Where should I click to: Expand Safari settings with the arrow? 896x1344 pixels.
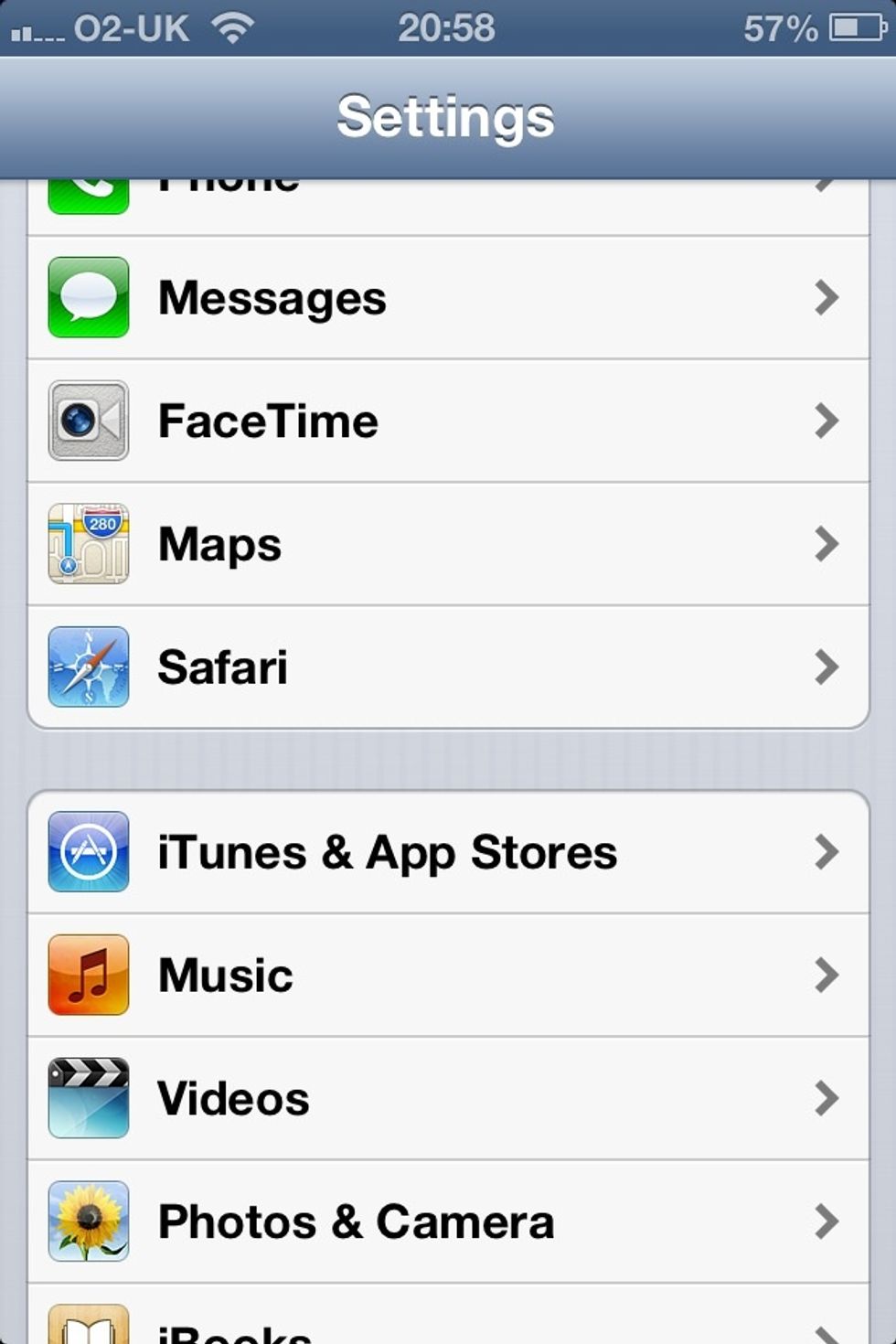pyautogui.click(x=826, y=667)
